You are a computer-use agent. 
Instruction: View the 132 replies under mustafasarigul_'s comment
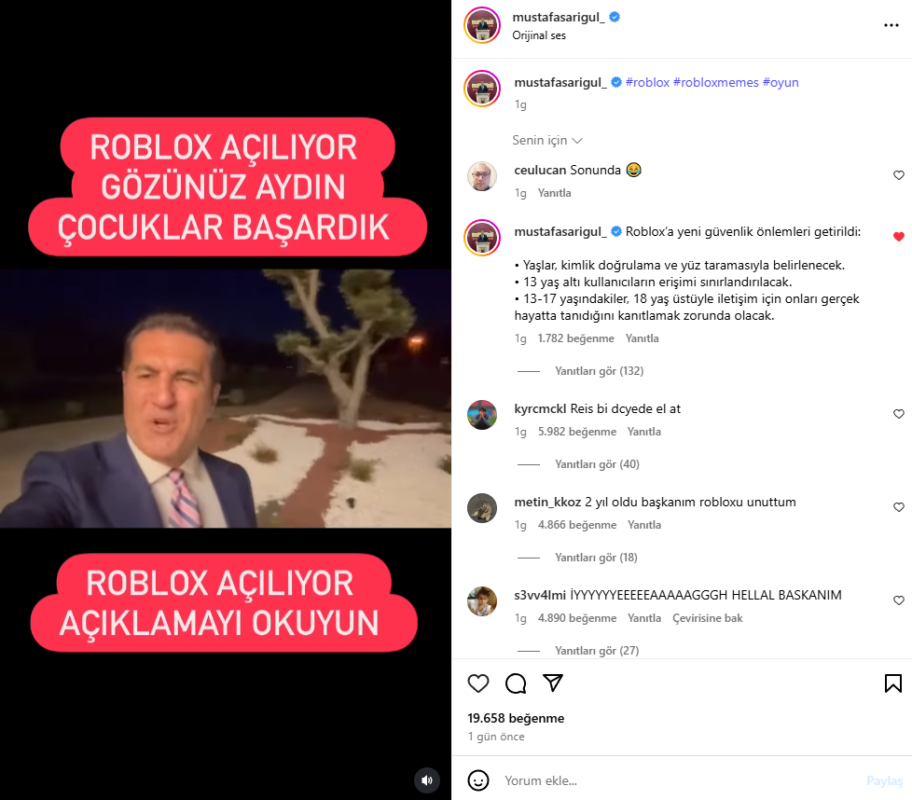(599, 371)
